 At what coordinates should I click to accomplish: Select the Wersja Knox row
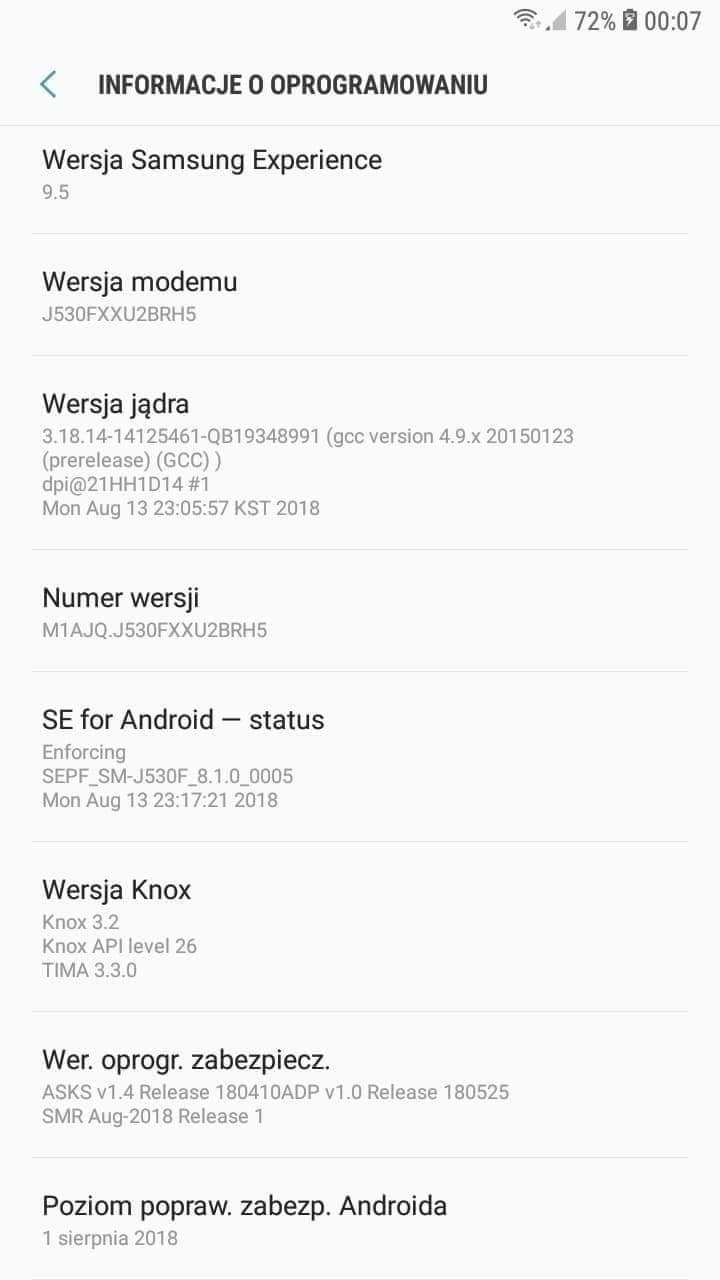360,927
